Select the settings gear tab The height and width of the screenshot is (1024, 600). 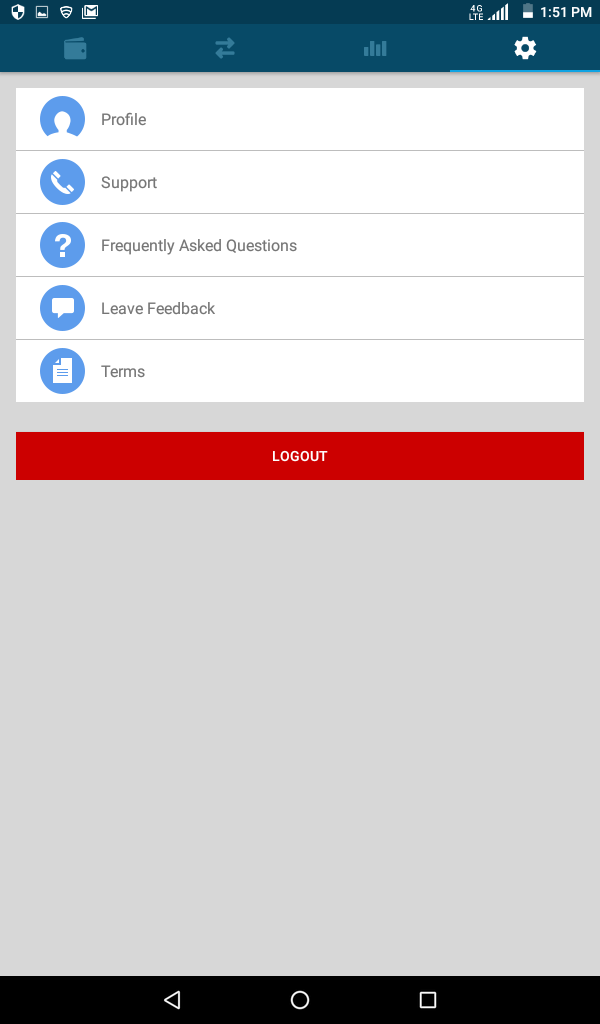pyautogui.click(x=525, y=48)
